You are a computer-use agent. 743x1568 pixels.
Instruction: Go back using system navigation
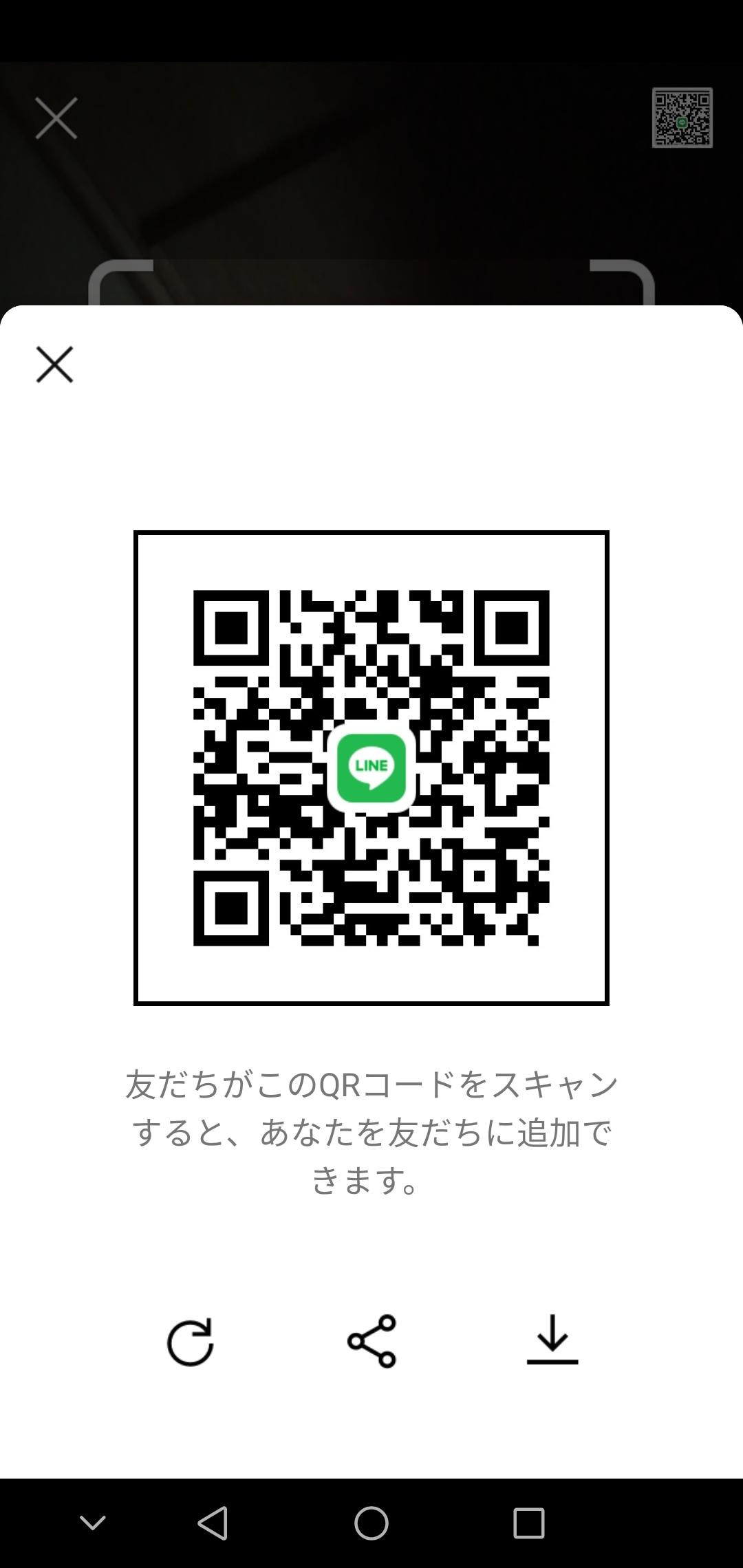213,1523
